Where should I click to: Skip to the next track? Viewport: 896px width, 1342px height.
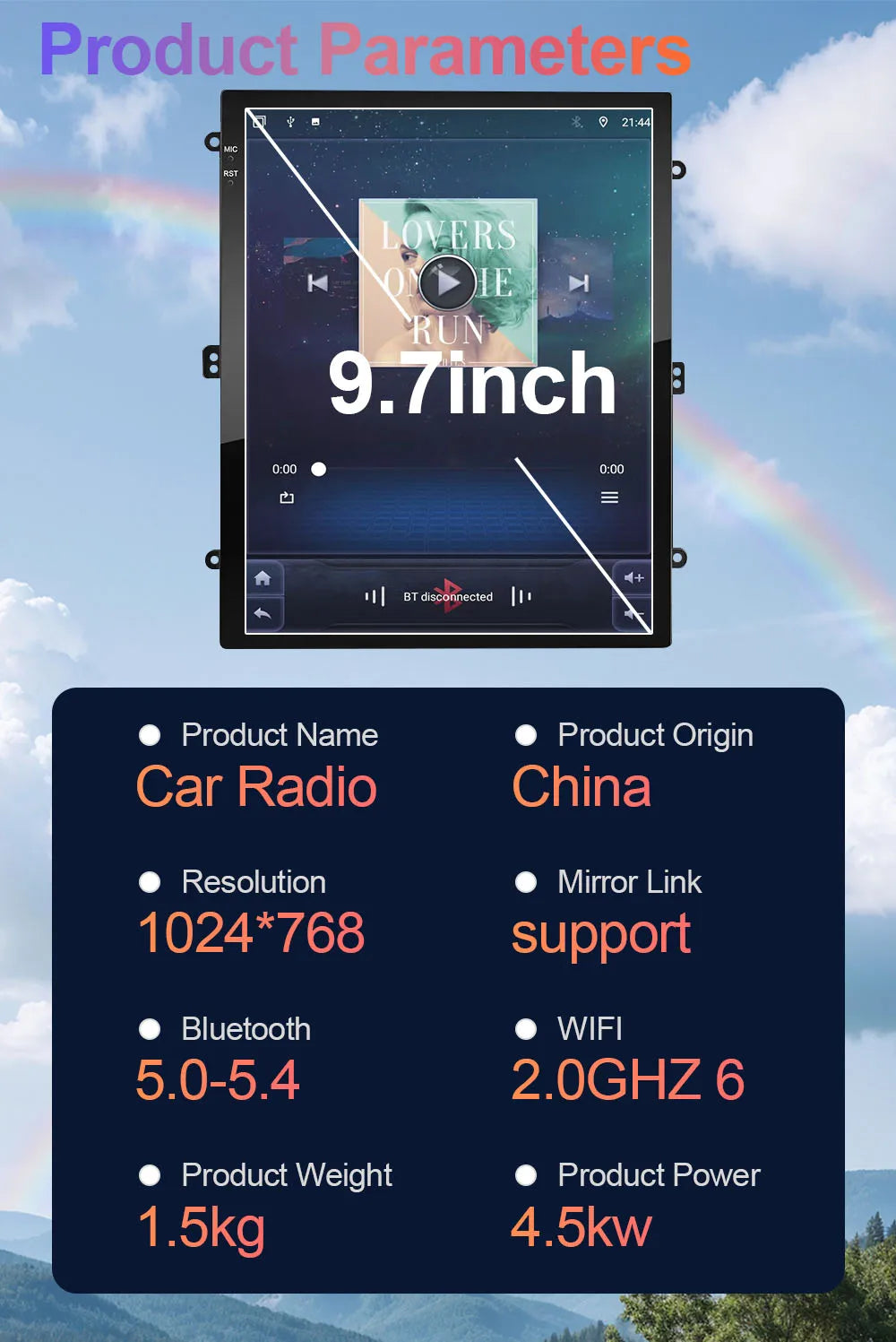click(x=581, y=281)
